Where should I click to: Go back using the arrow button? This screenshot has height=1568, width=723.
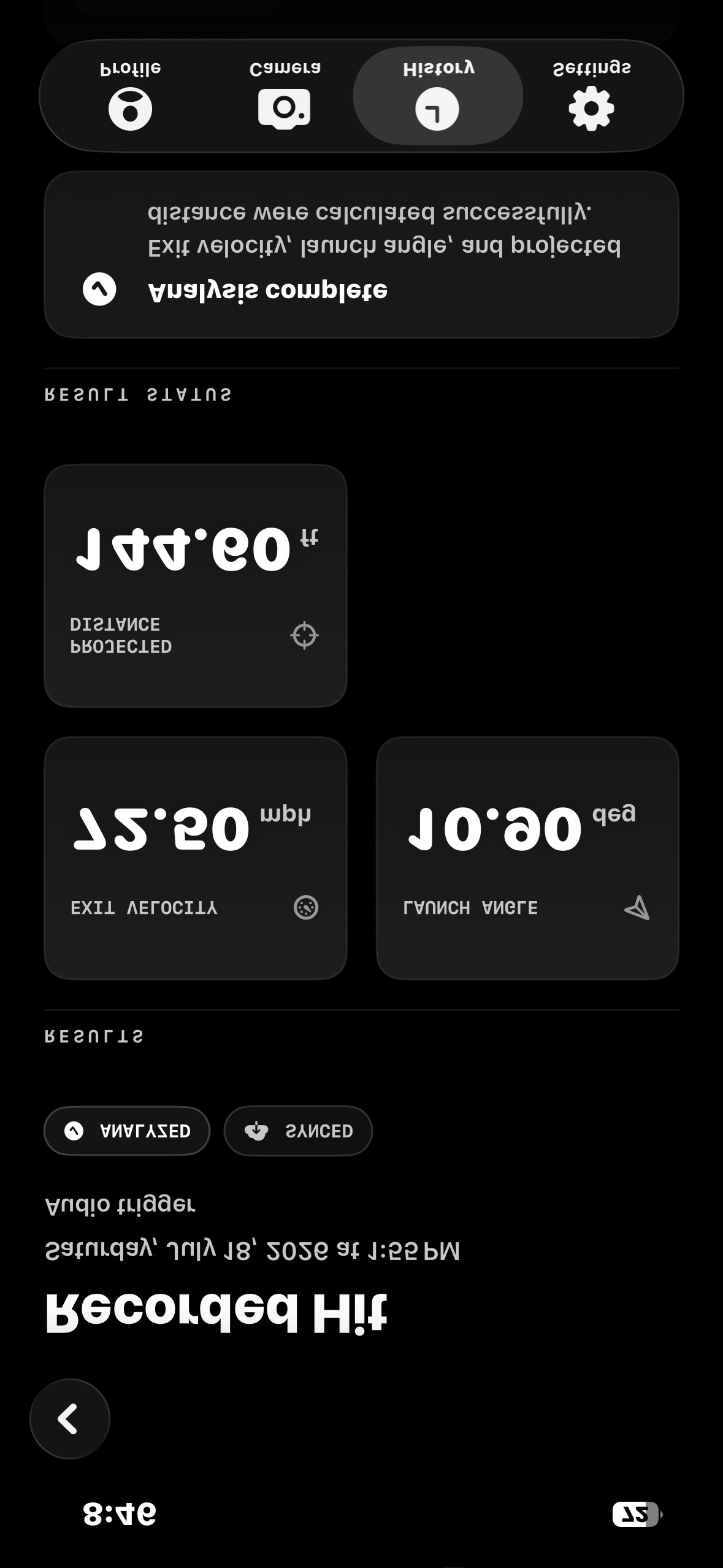coord(70,1418)
